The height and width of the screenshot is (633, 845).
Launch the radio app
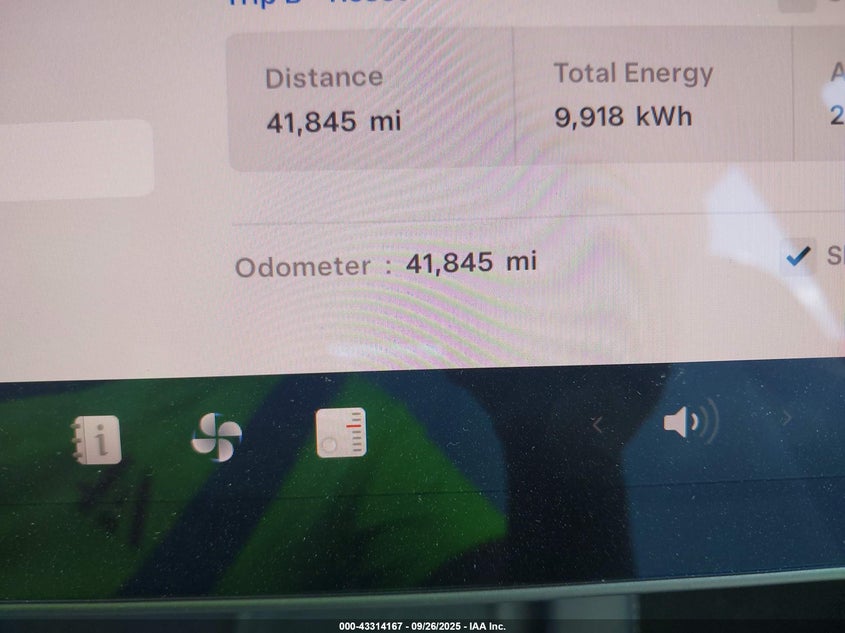(341, 433)
